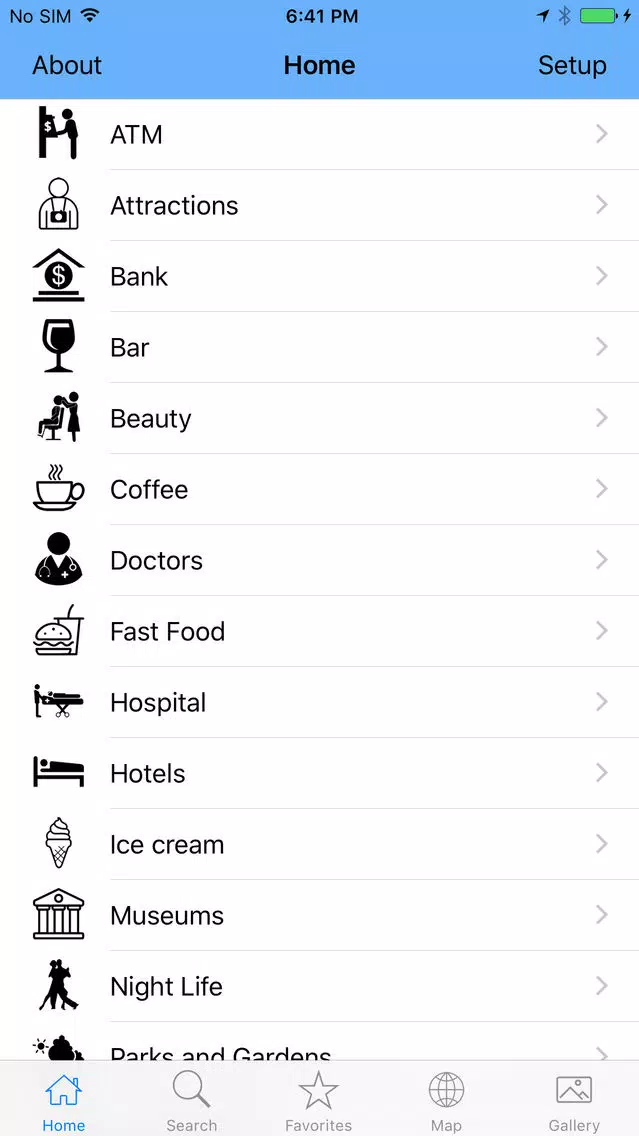Select the Home tab
Image resolution: width=639 pixels, height=1136 pixels.
[x=63, y=1100]
